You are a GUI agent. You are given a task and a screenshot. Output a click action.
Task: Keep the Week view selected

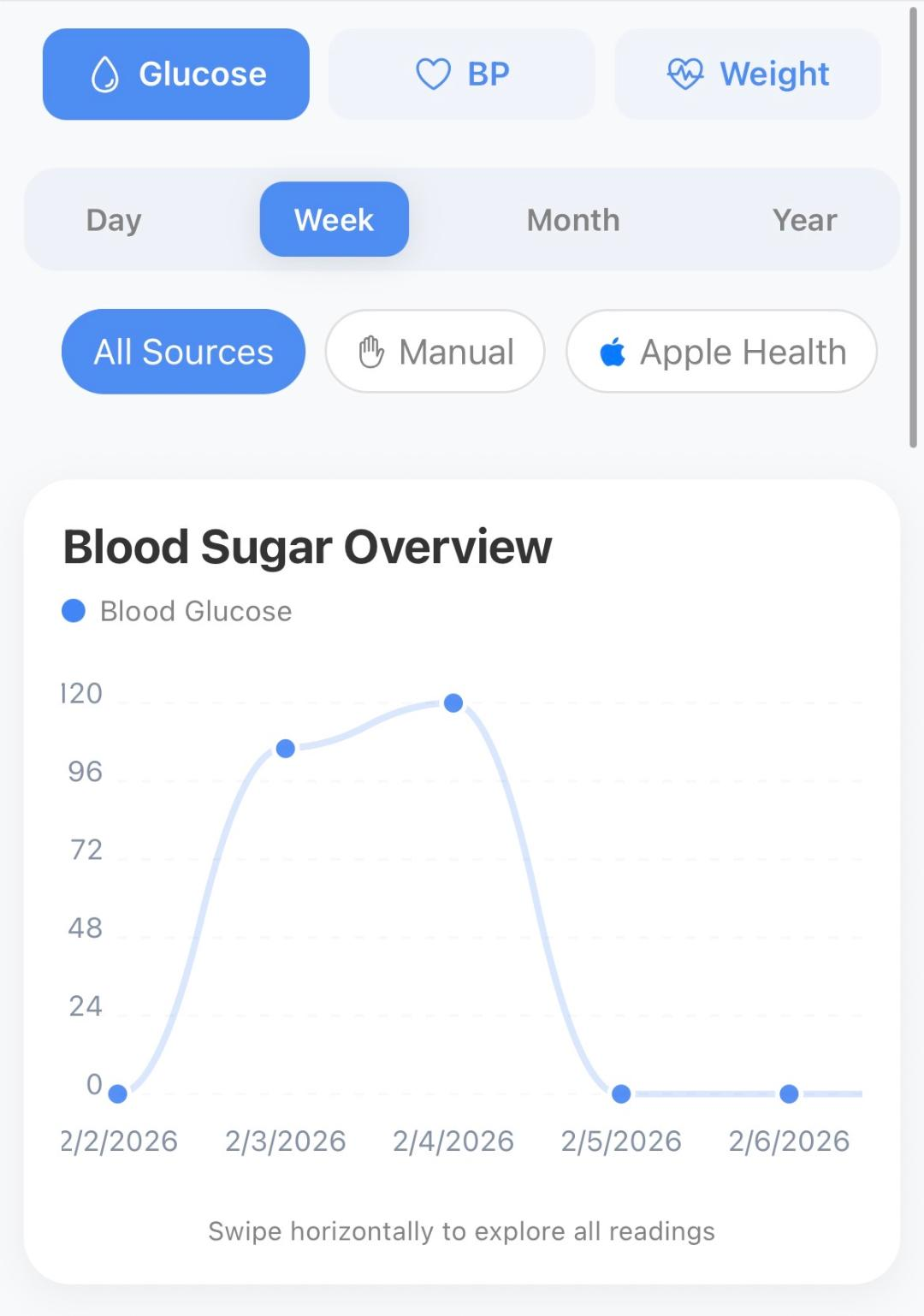click(334, 219)
